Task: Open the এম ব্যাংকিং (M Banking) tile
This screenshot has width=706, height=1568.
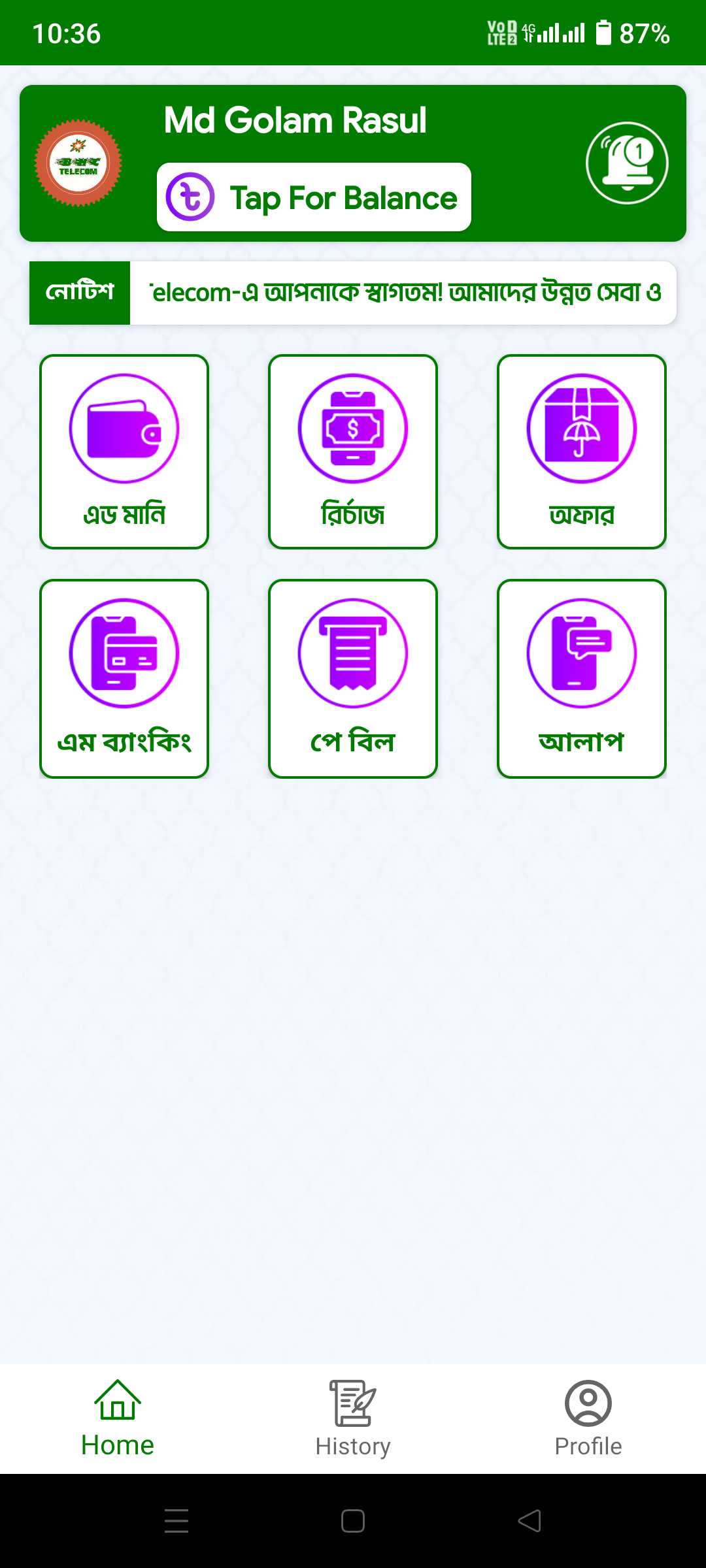Action: (x=124, y=679)
